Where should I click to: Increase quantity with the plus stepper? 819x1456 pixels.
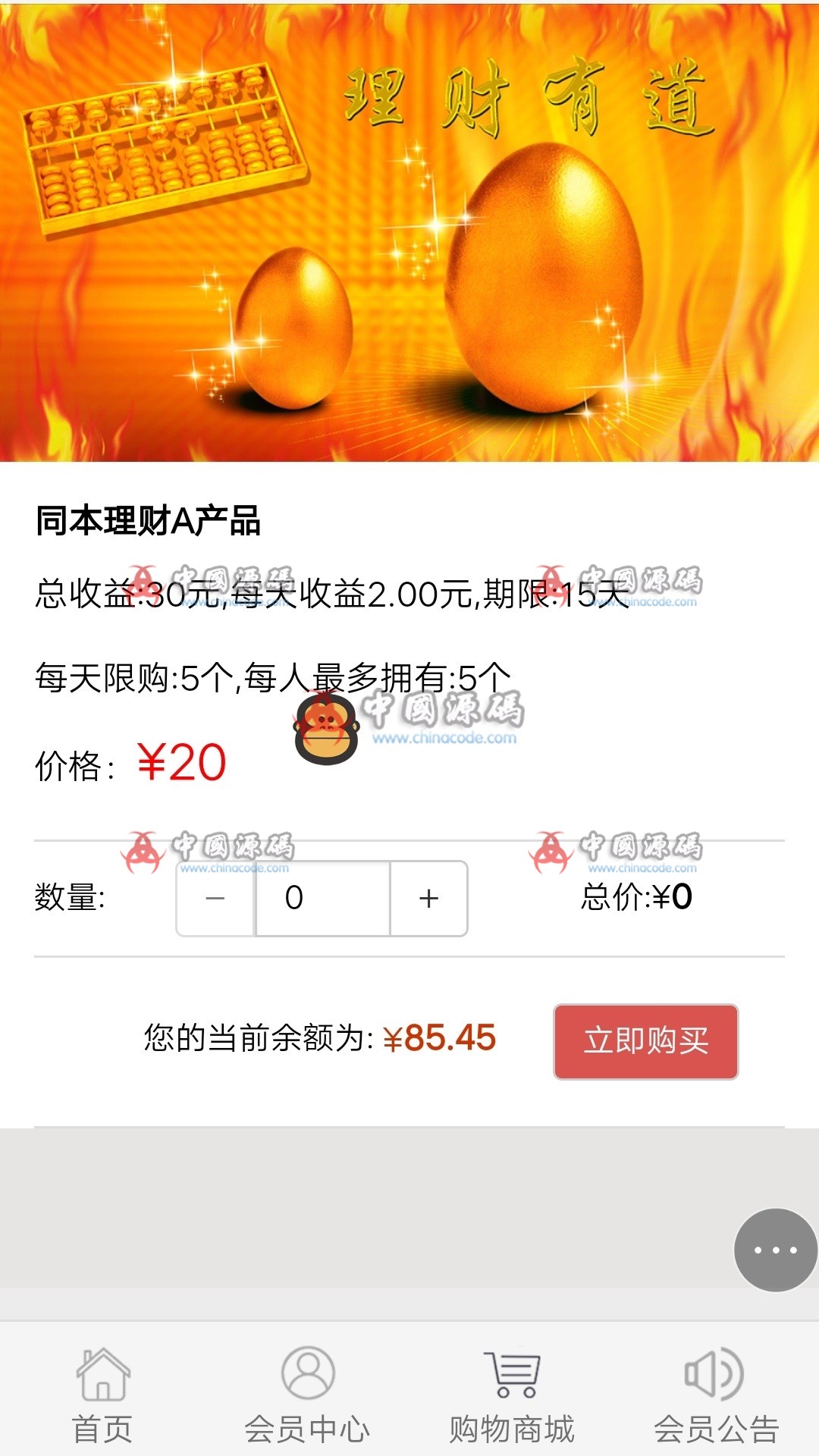(428, 899)
